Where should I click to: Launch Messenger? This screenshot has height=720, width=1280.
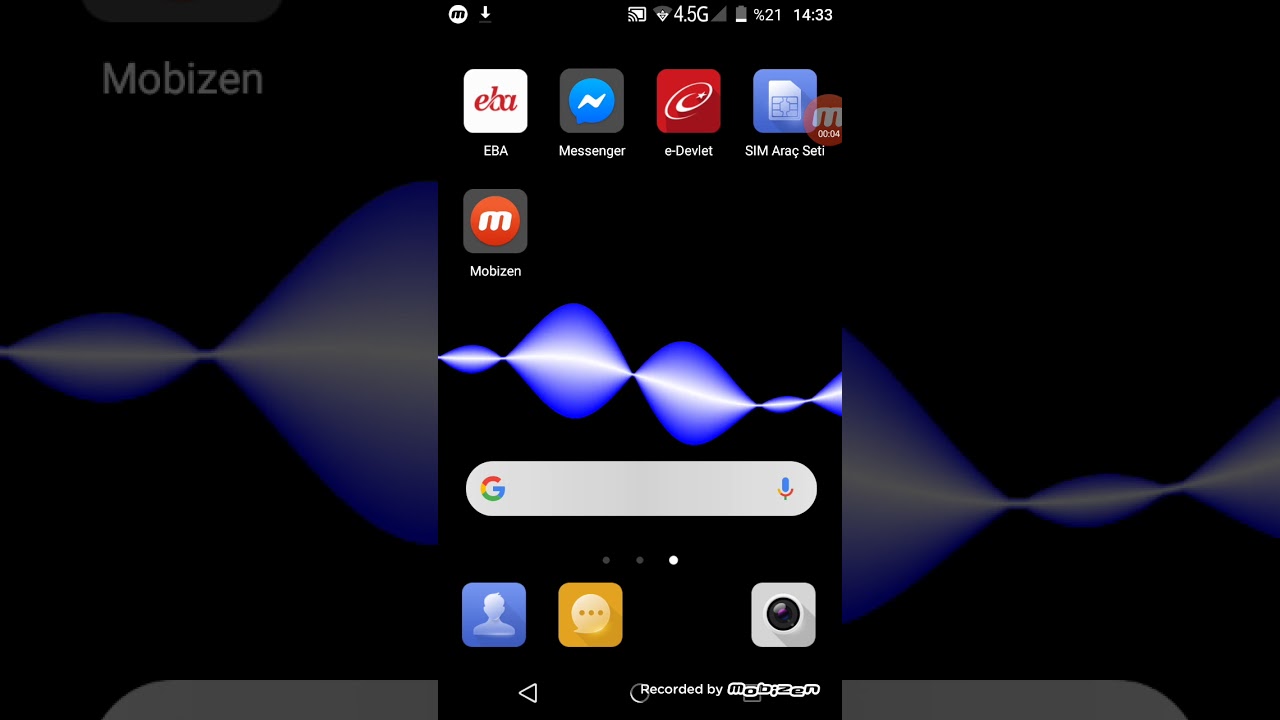[592, 101]
